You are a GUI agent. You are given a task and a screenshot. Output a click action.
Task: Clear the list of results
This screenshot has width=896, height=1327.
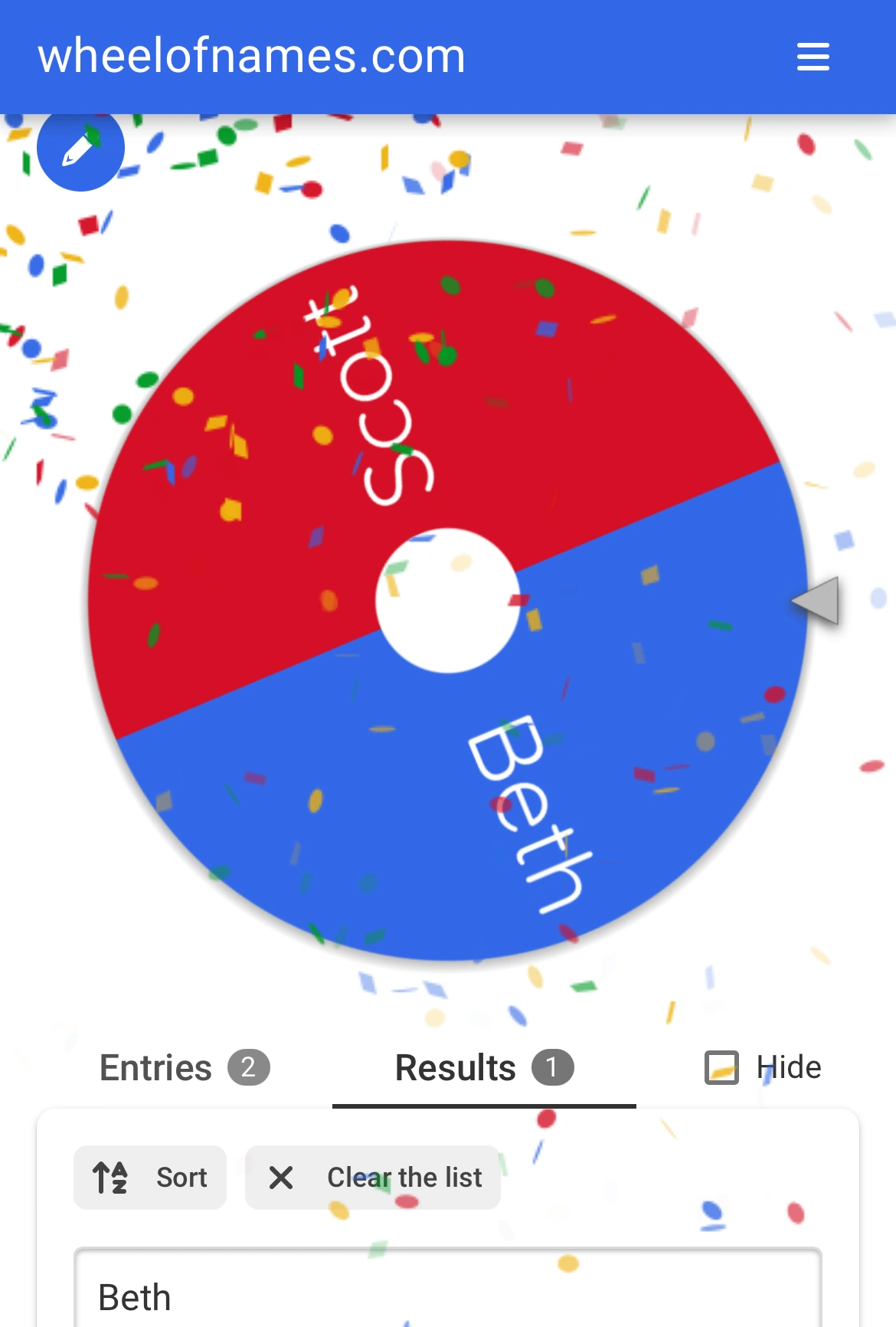(x=373, y=1177)
